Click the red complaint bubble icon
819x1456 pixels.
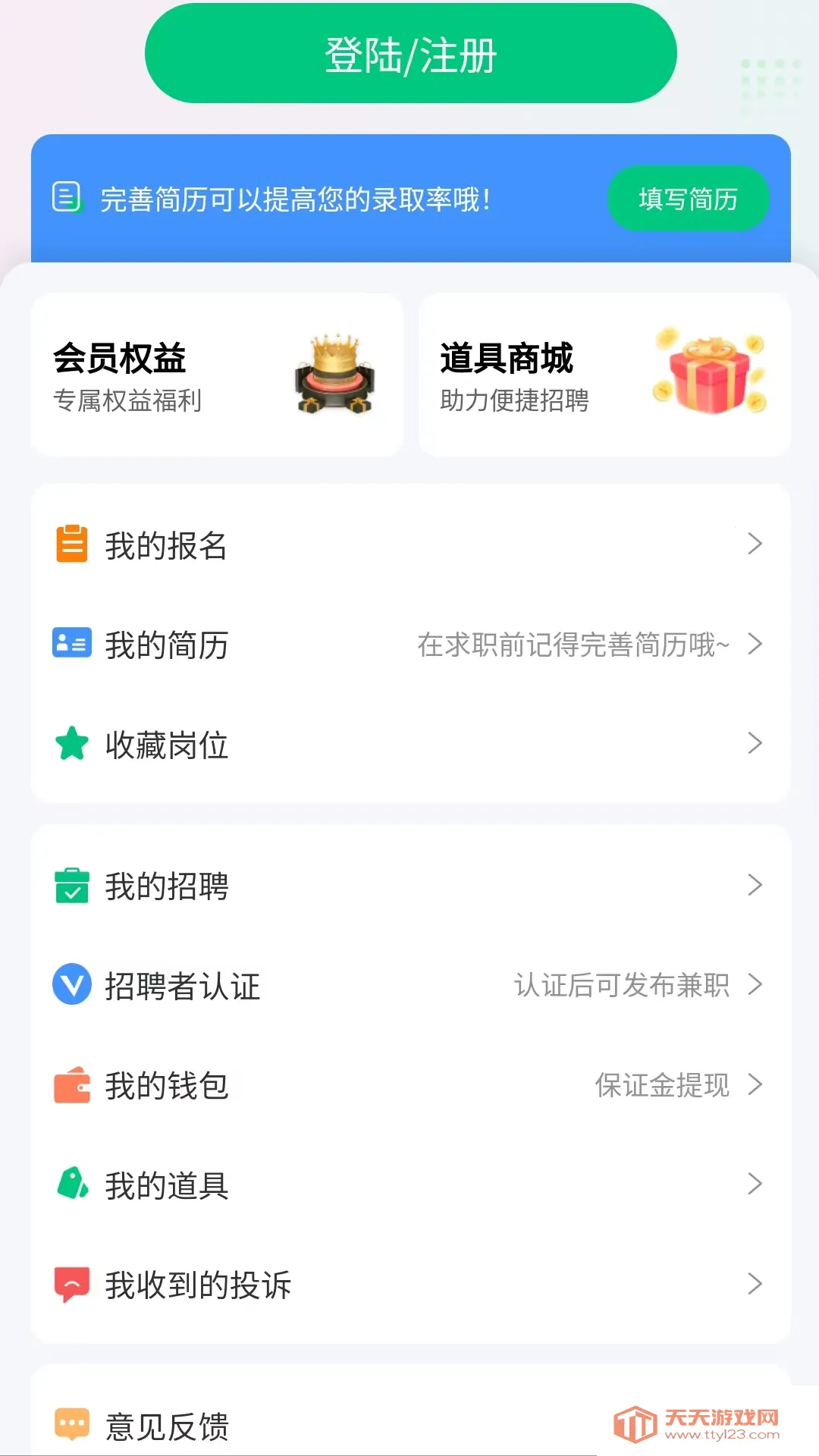(71, 1284)
